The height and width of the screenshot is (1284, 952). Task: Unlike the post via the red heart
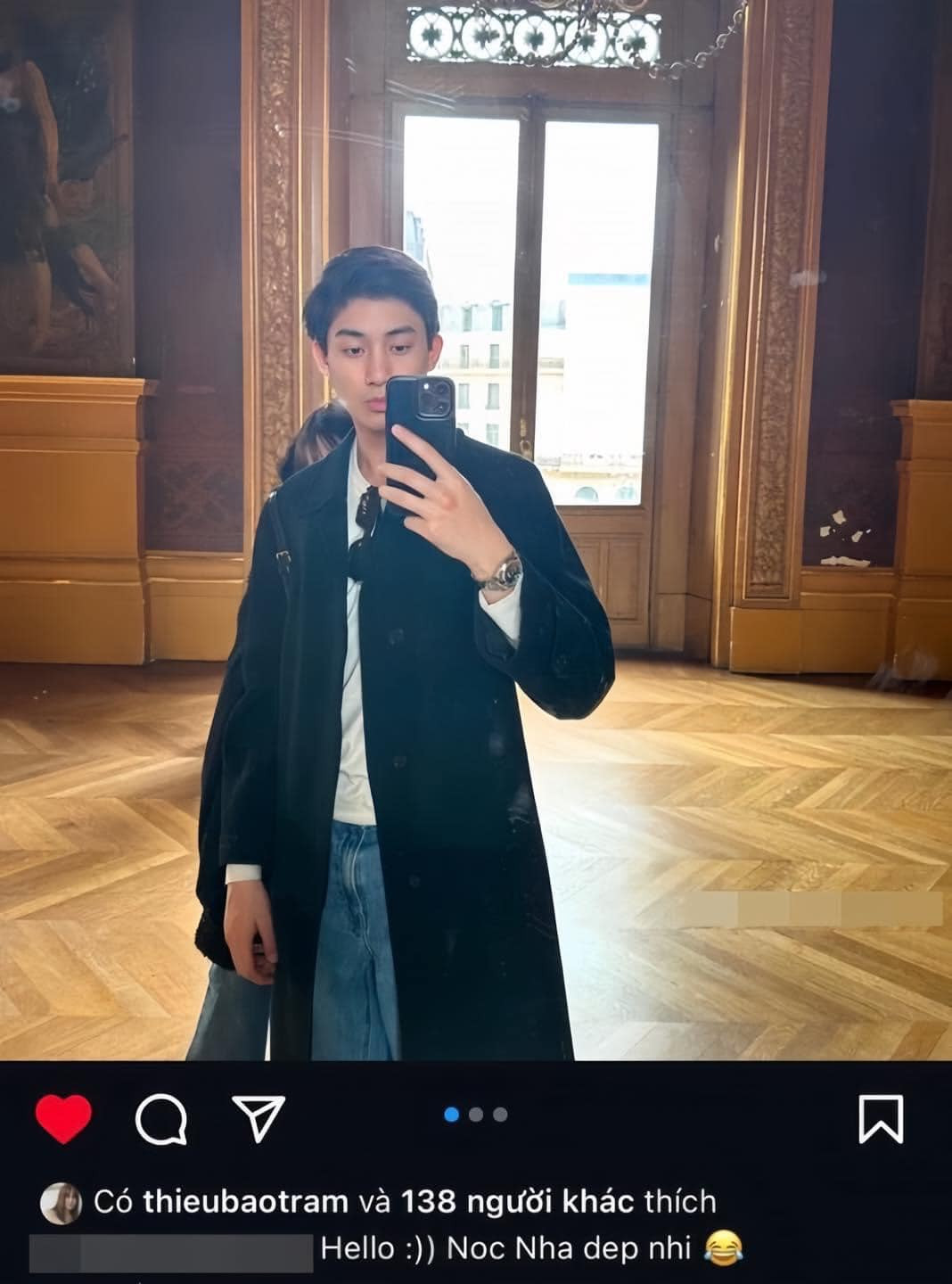coord(63,1118)
